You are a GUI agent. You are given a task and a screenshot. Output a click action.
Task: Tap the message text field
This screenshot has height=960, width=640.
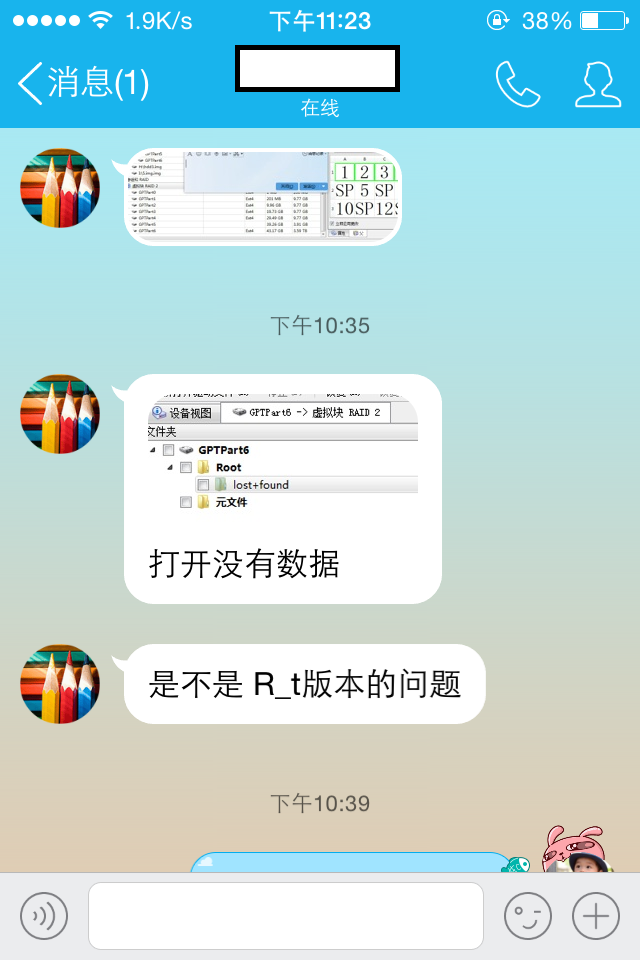tap(285, 915)
